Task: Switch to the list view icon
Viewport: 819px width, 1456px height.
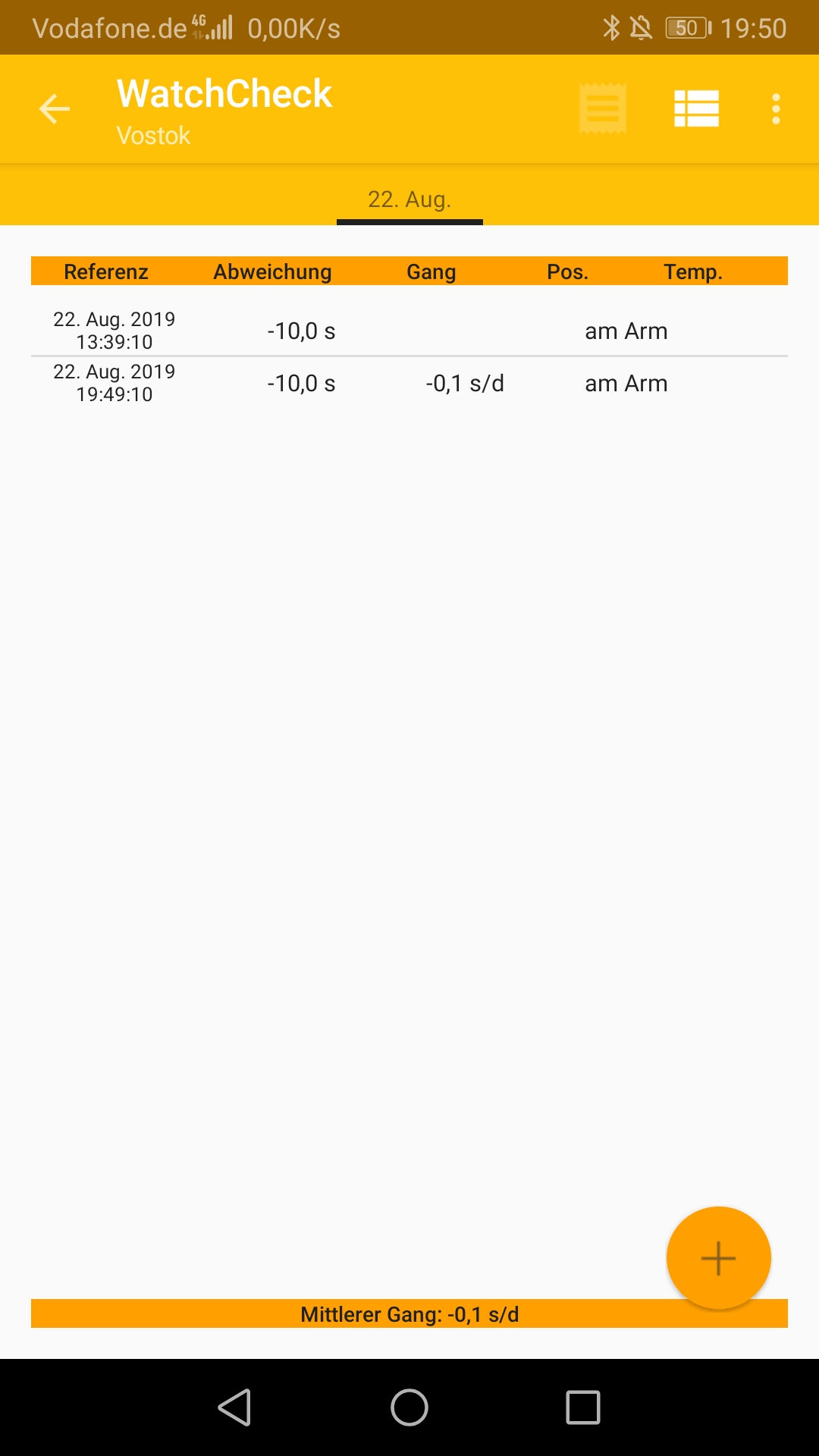Action: pos(696,109)
